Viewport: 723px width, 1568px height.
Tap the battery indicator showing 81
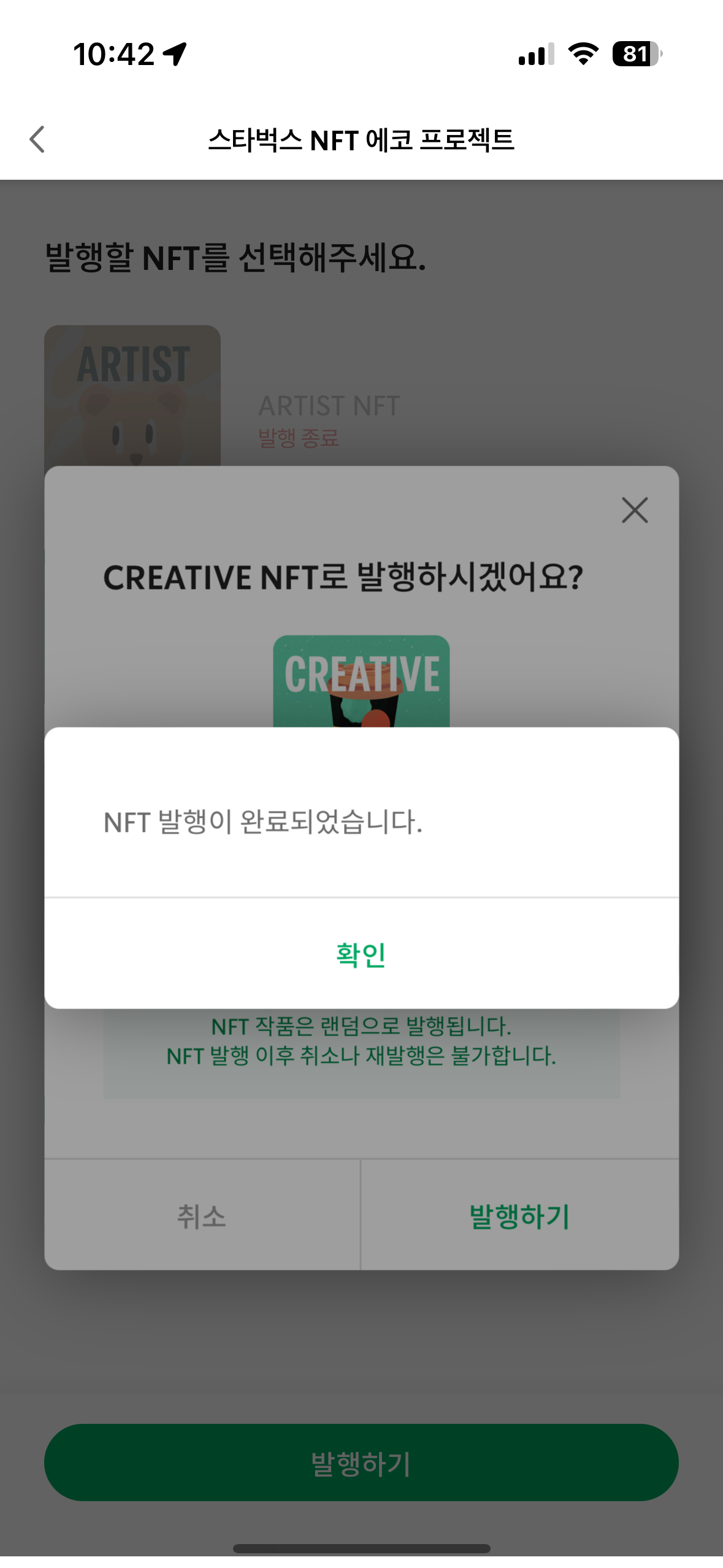coord(636,55)
